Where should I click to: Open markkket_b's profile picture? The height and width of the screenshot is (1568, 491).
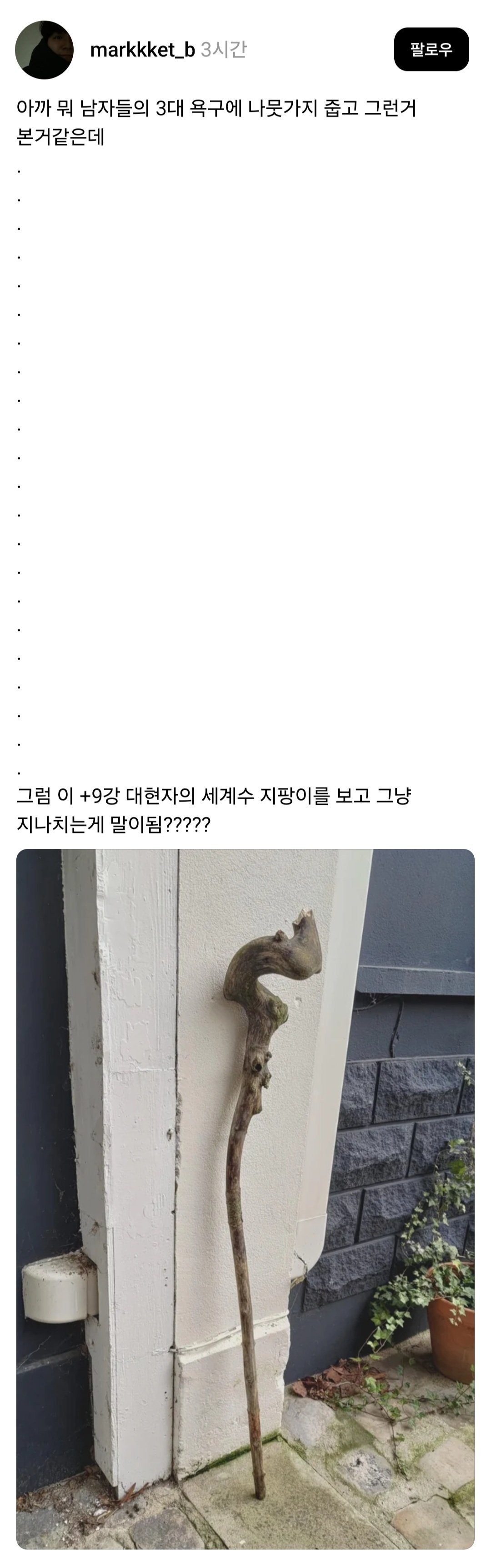pyautogui.click(x=44, y=50)
